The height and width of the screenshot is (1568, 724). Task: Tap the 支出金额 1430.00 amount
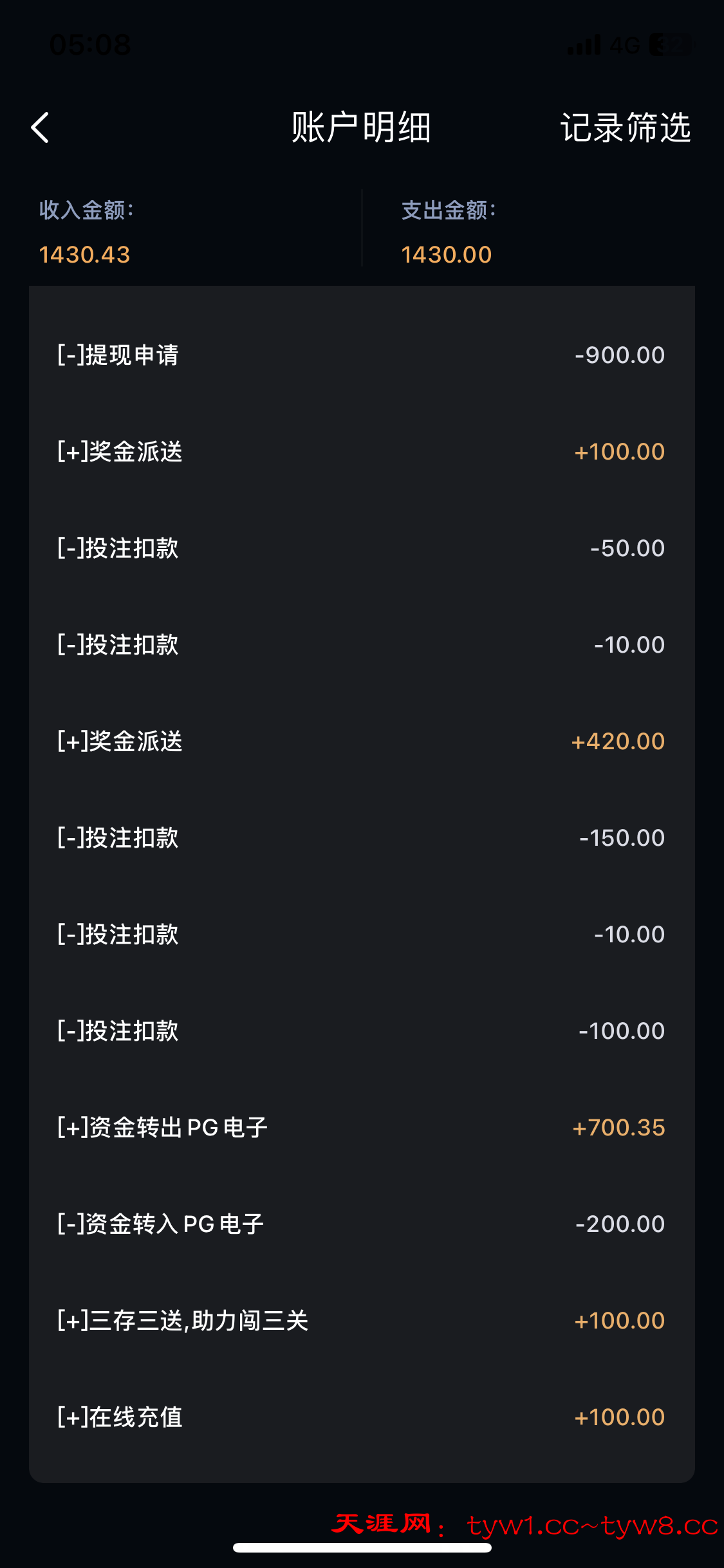coord(445,254)
